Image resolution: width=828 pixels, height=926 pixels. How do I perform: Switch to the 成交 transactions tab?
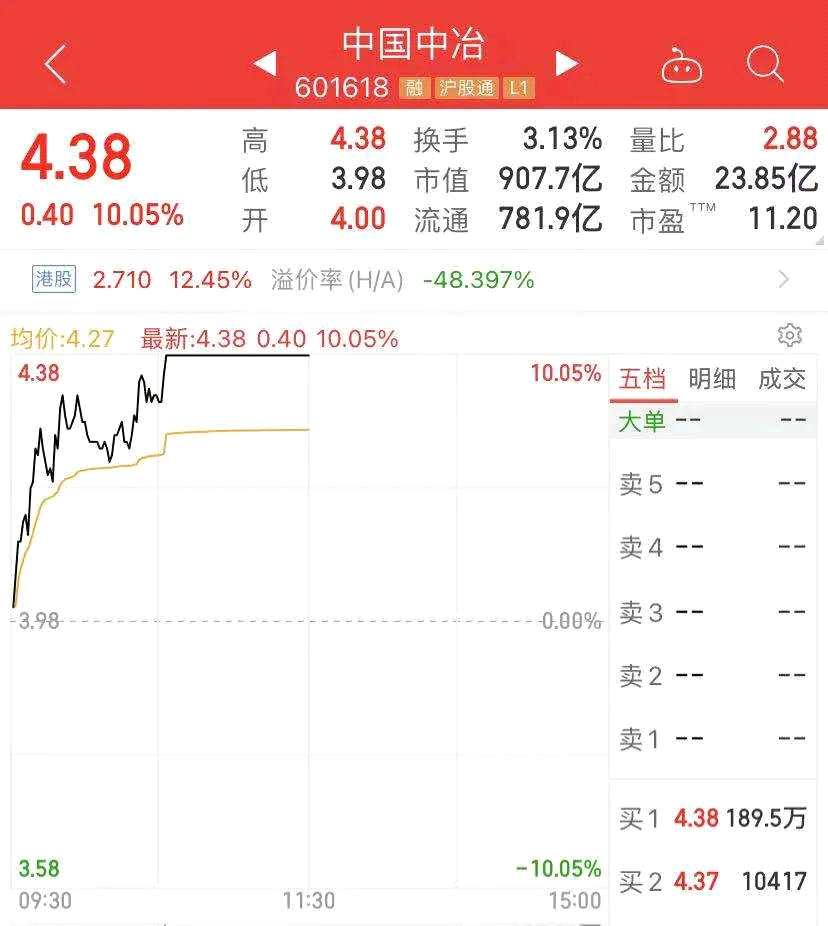784,379
